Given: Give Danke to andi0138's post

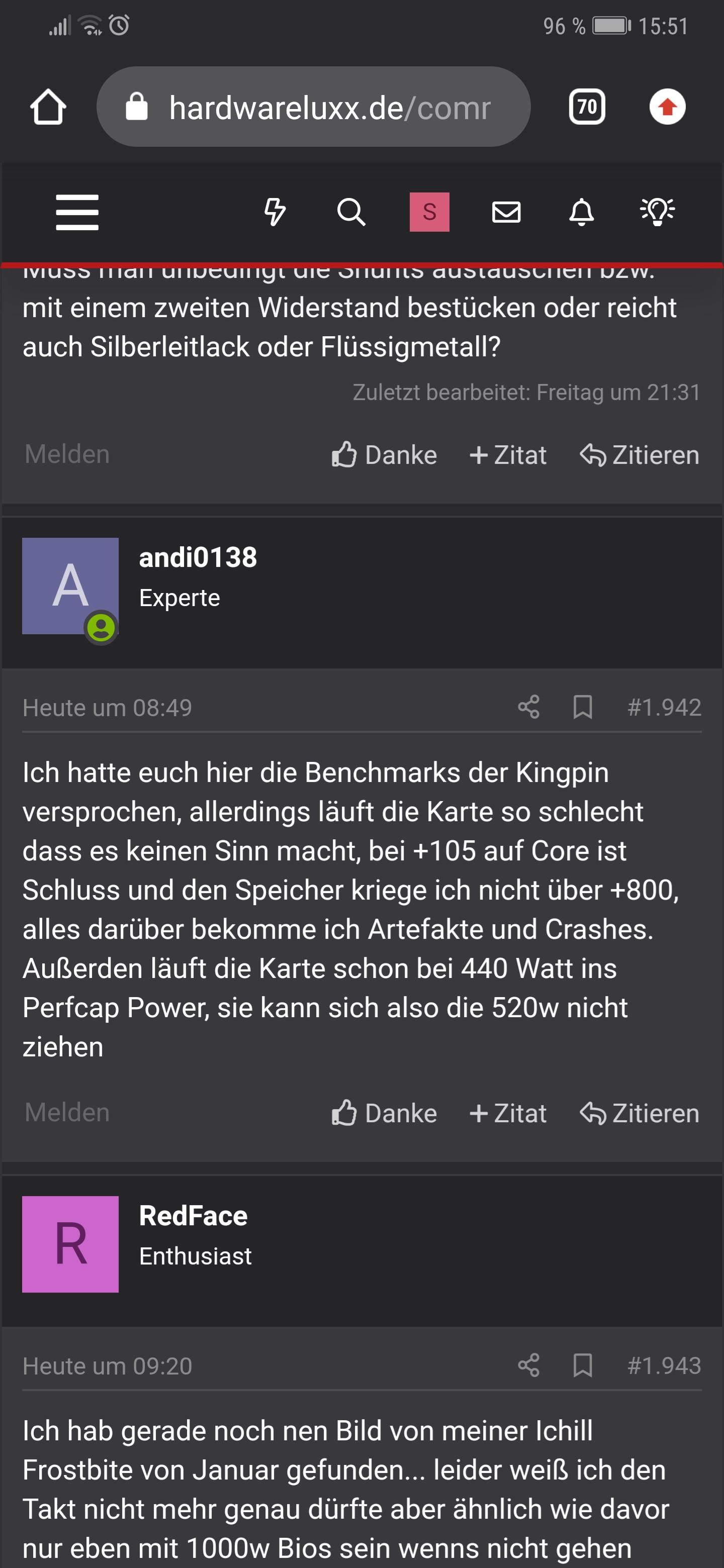Looking at the screenshot, I should pyautogui.click(x=384, y=1113).
